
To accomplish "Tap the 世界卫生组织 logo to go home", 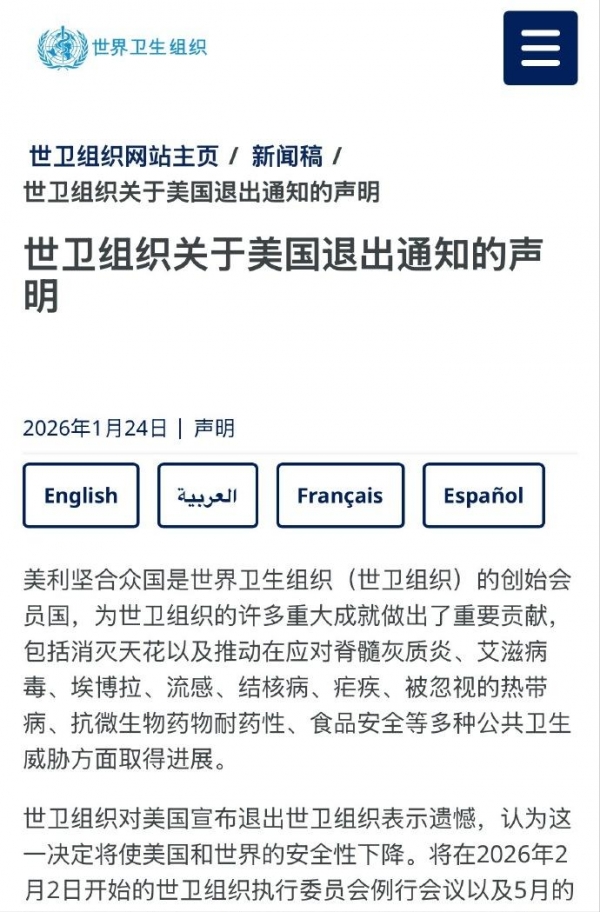I will [x=122, y=47].
